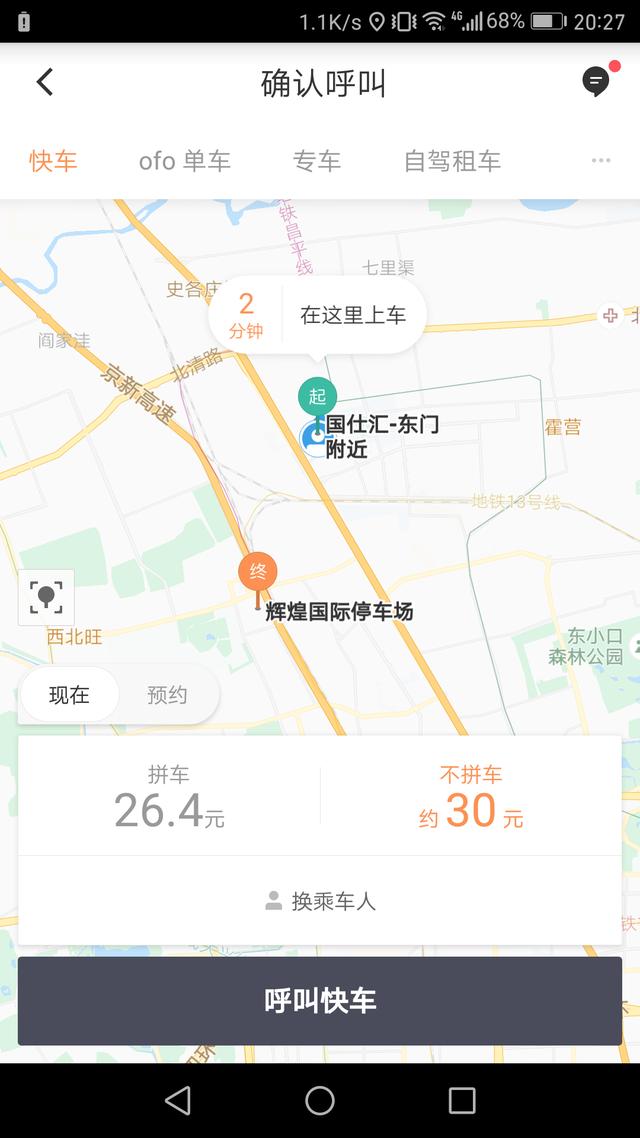Choose the 不拼车 约30元 option
Image resolution: width=640 pixels, height=1138 pixels.
pos(471,796)
